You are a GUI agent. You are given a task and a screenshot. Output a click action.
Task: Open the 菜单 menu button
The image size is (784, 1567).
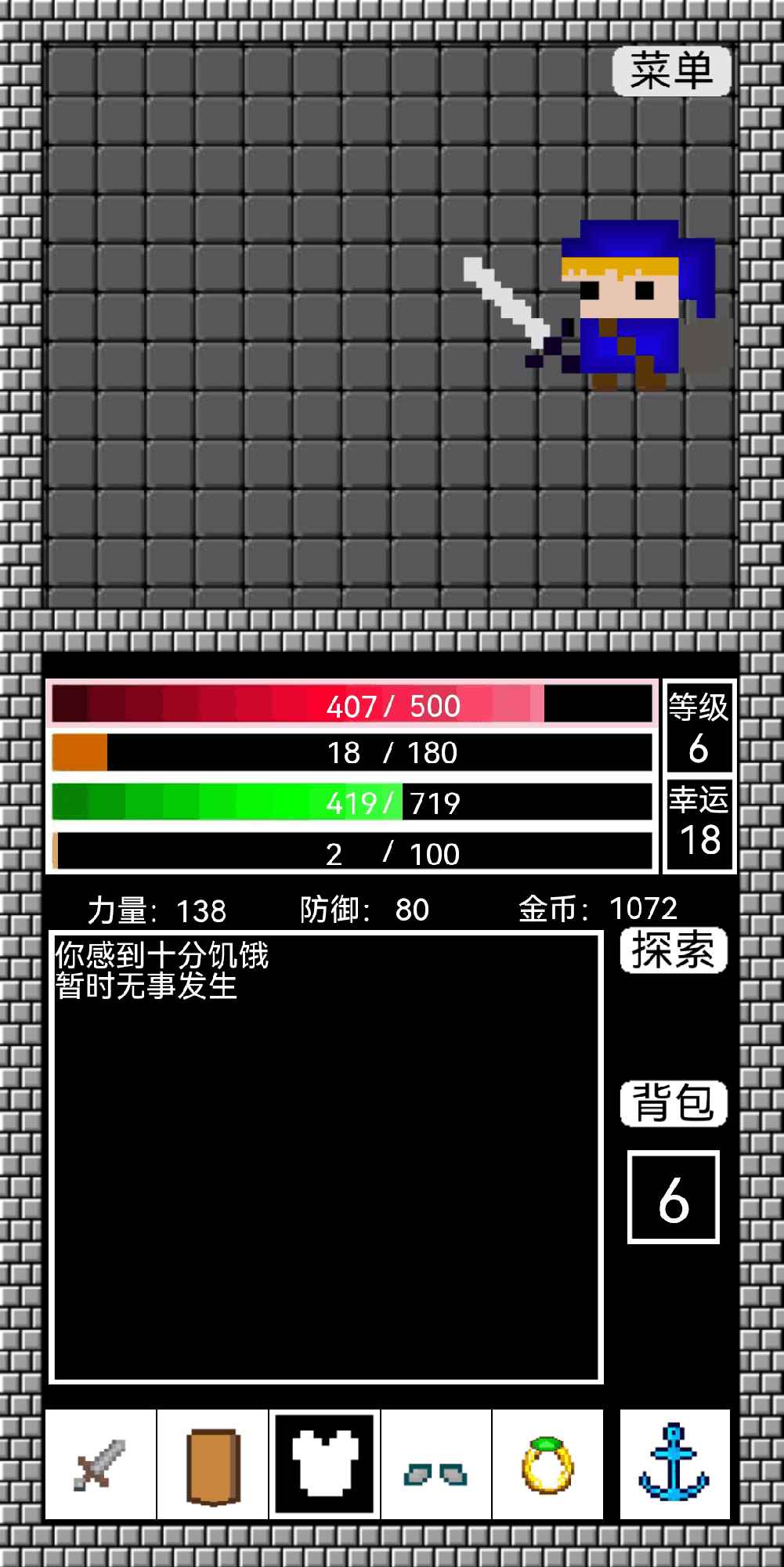[671, 71]
